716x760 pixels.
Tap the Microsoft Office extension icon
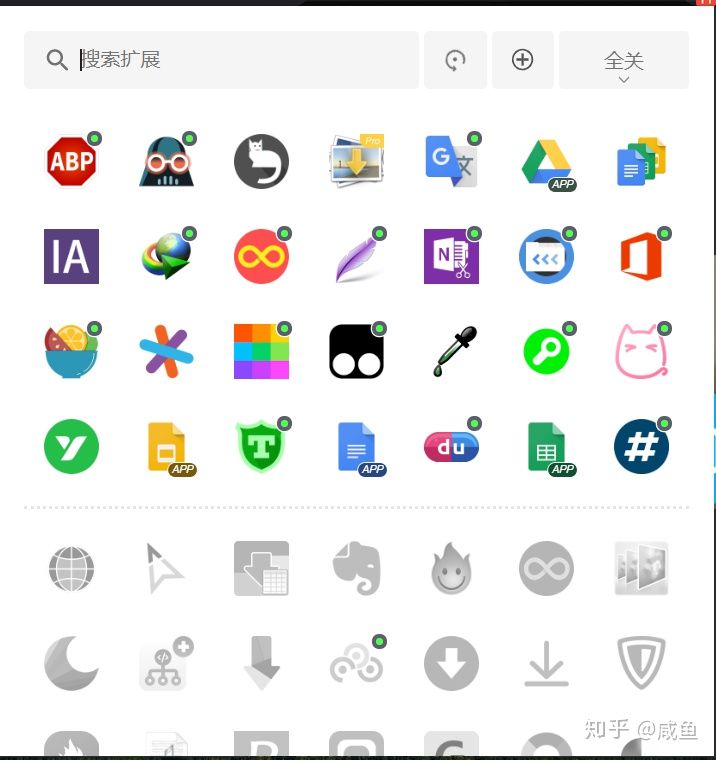[641, 257]
